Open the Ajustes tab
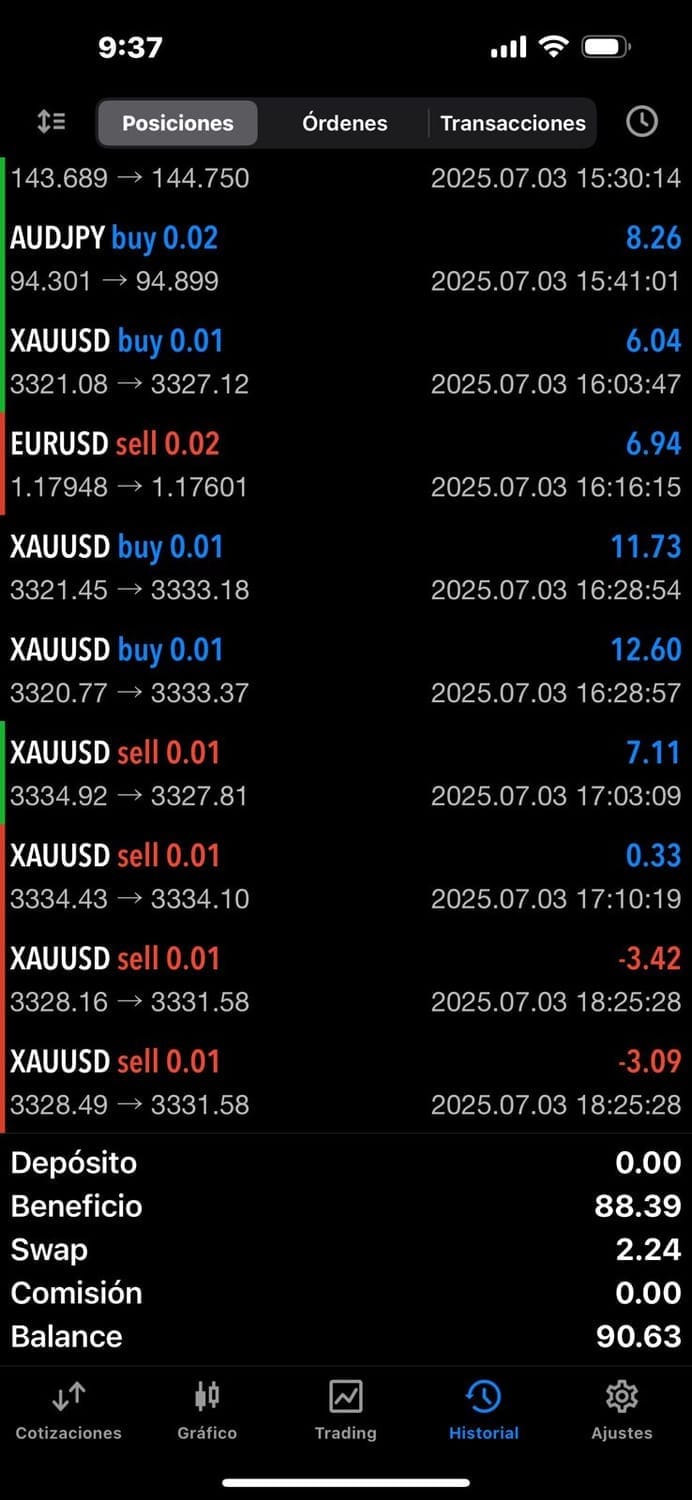 click(x=622, y=1410)
